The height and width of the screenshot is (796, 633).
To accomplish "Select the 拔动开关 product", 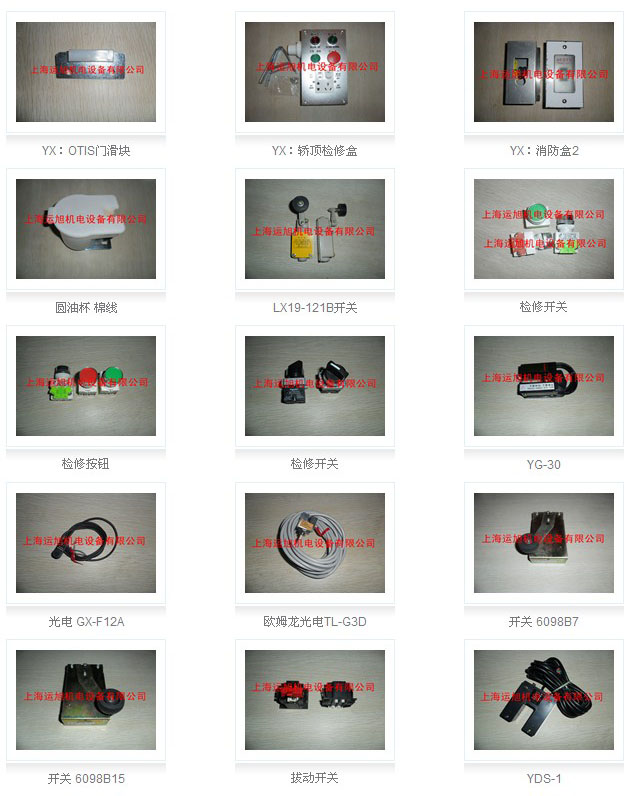I will point(315,700).
